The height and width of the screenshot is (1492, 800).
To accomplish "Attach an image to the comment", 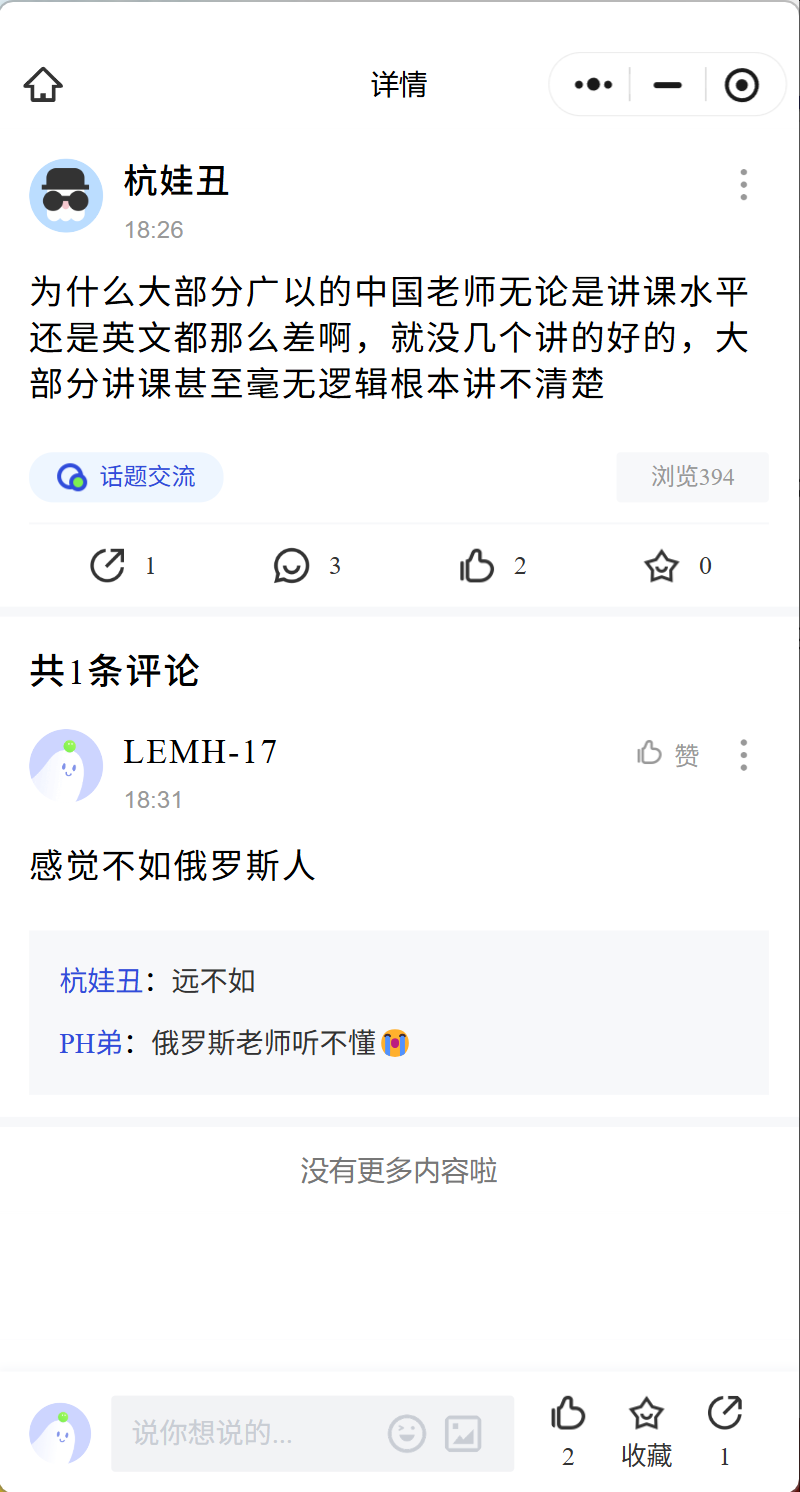I will [x=463, y=1433].
